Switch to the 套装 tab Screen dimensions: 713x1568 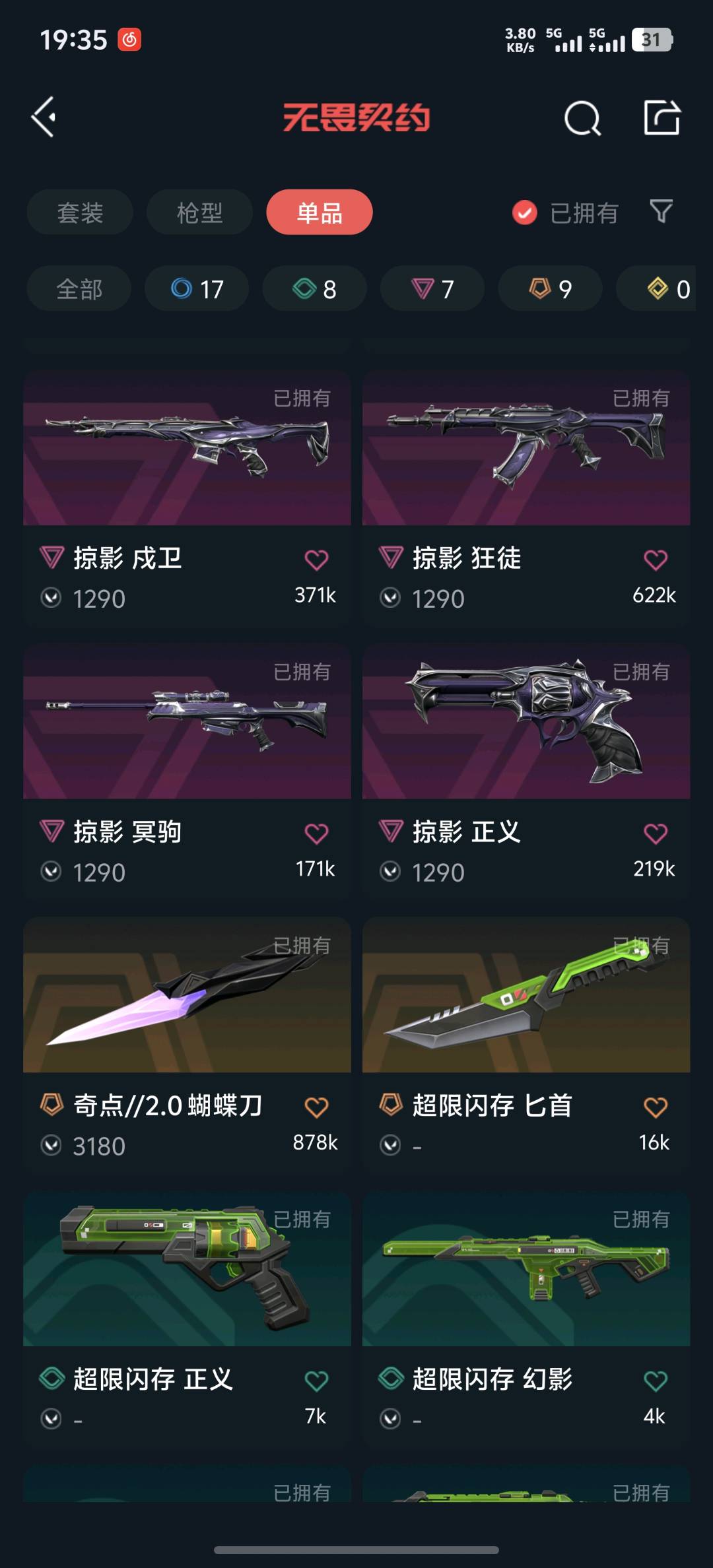click(80, 212)
